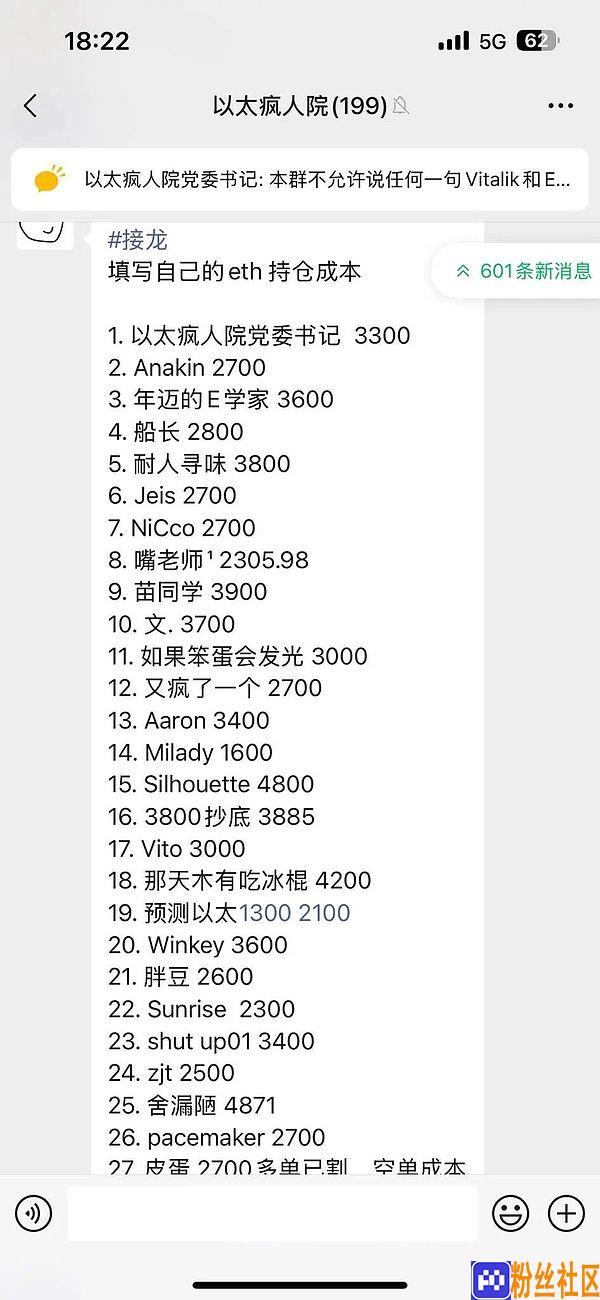Open the chat's three-dot overflow menu

click(560, 105)
